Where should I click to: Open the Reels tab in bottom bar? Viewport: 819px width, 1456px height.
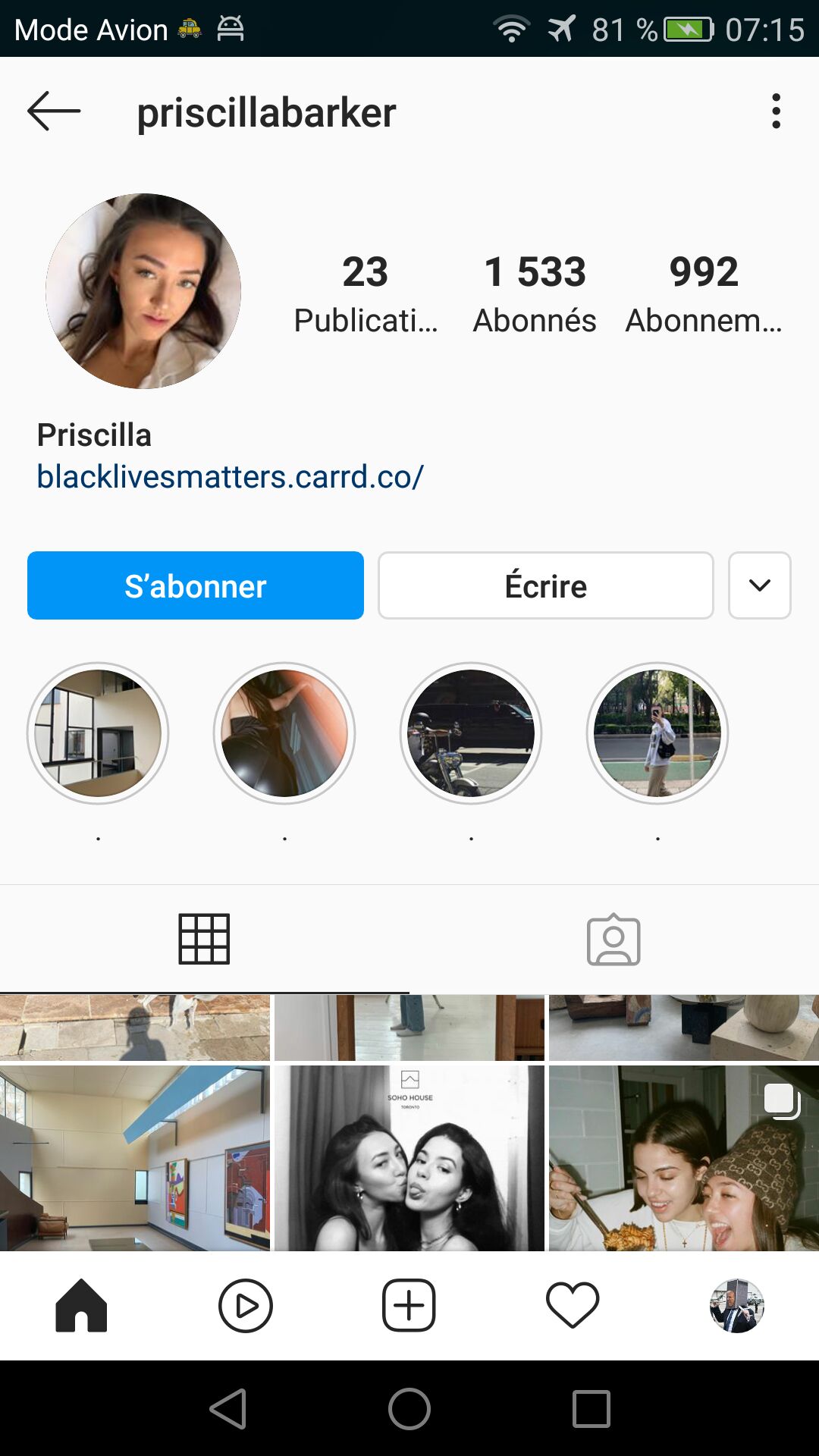click(245, 1306)
